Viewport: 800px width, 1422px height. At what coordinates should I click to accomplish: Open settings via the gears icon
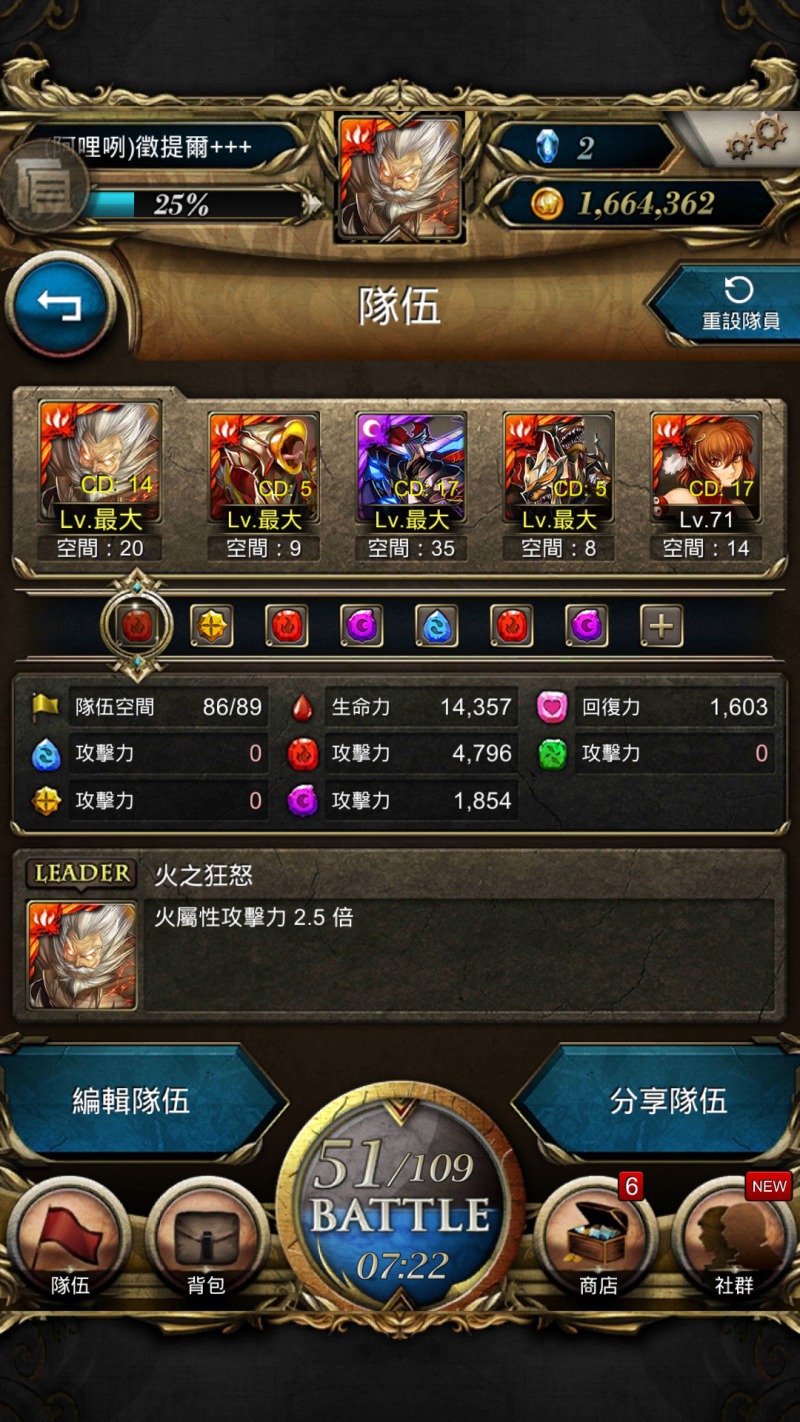756,139
